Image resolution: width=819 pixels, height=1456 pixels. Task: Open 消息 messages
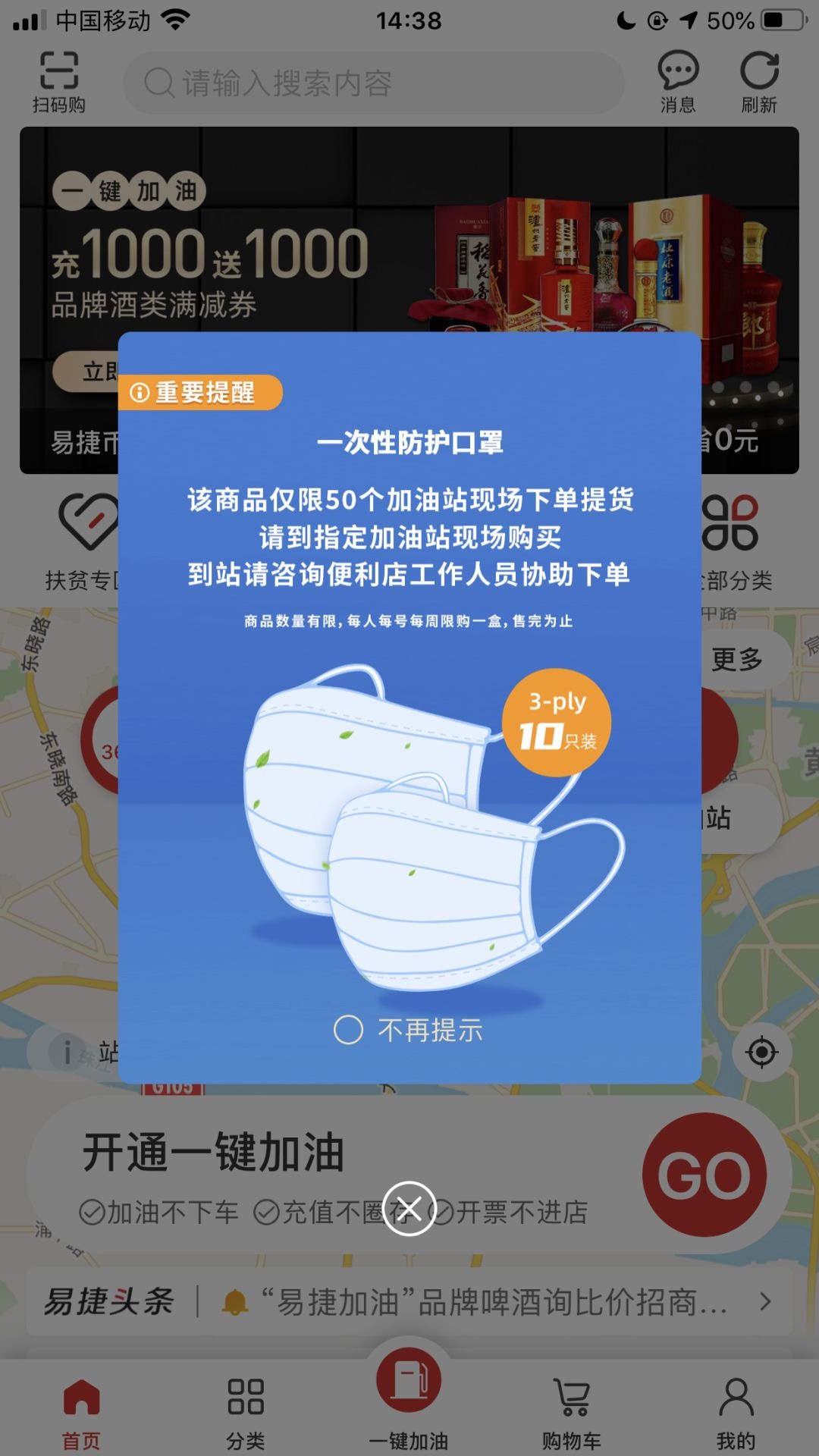pos(677,82)
